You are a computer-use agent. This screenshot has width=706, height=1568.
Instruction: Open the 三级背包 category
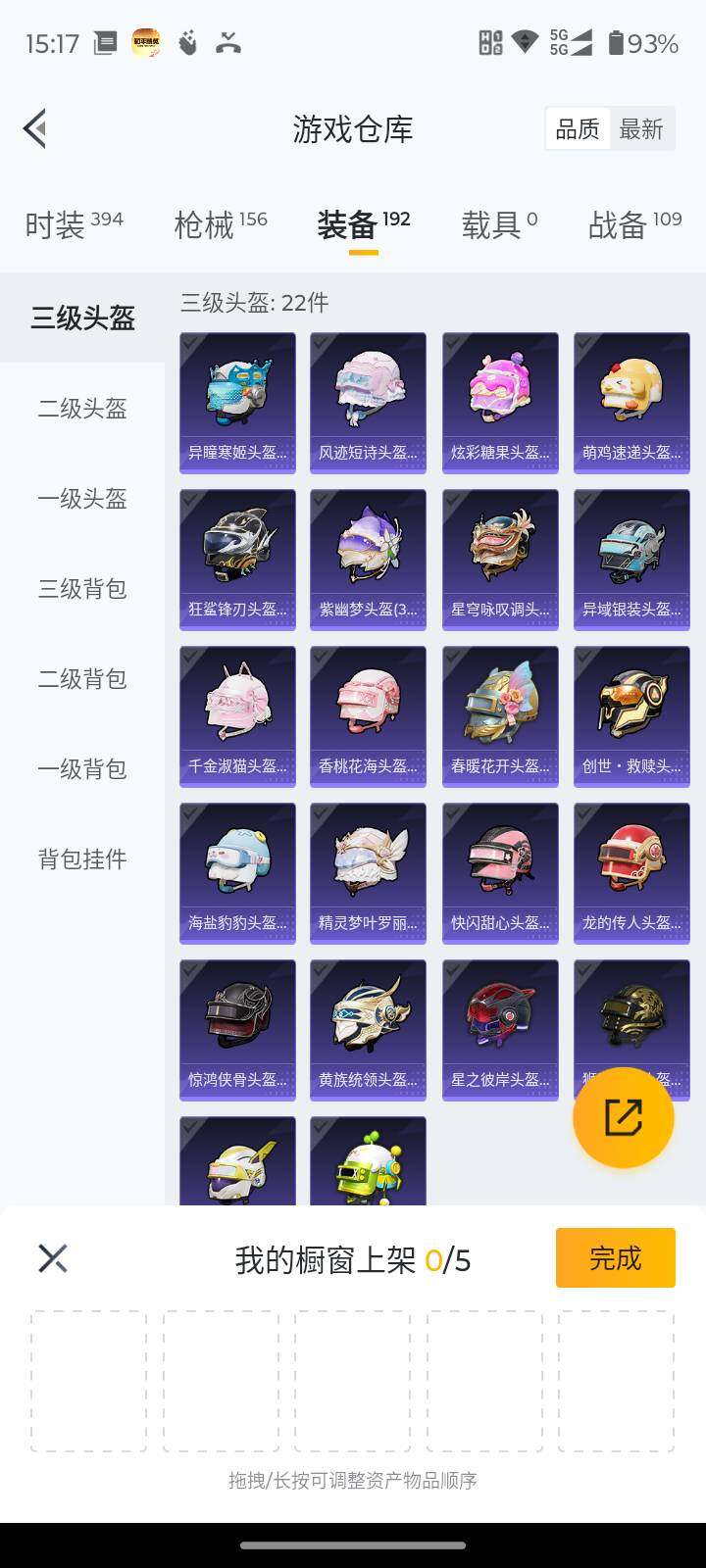click(x=82, y=589)
